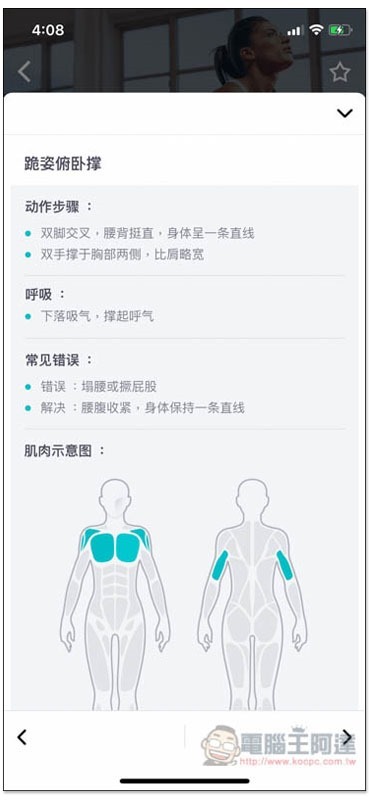Screen dimensions: 369x800
Task: Go to the previous exercise arrow
Action: (x=21, y=737)
